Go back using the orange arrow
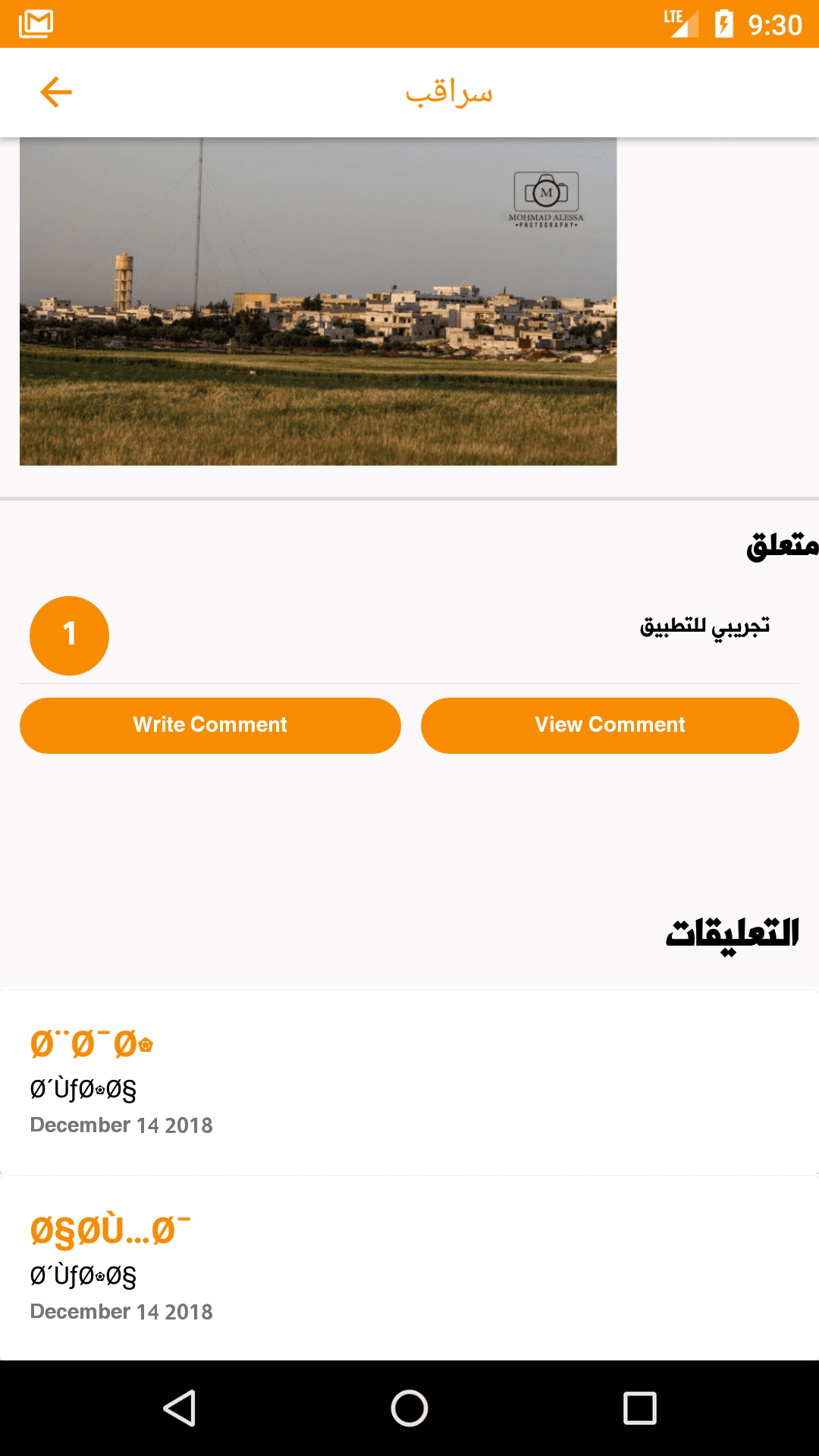Screen dimensions: 819x1456 (56, 93)
